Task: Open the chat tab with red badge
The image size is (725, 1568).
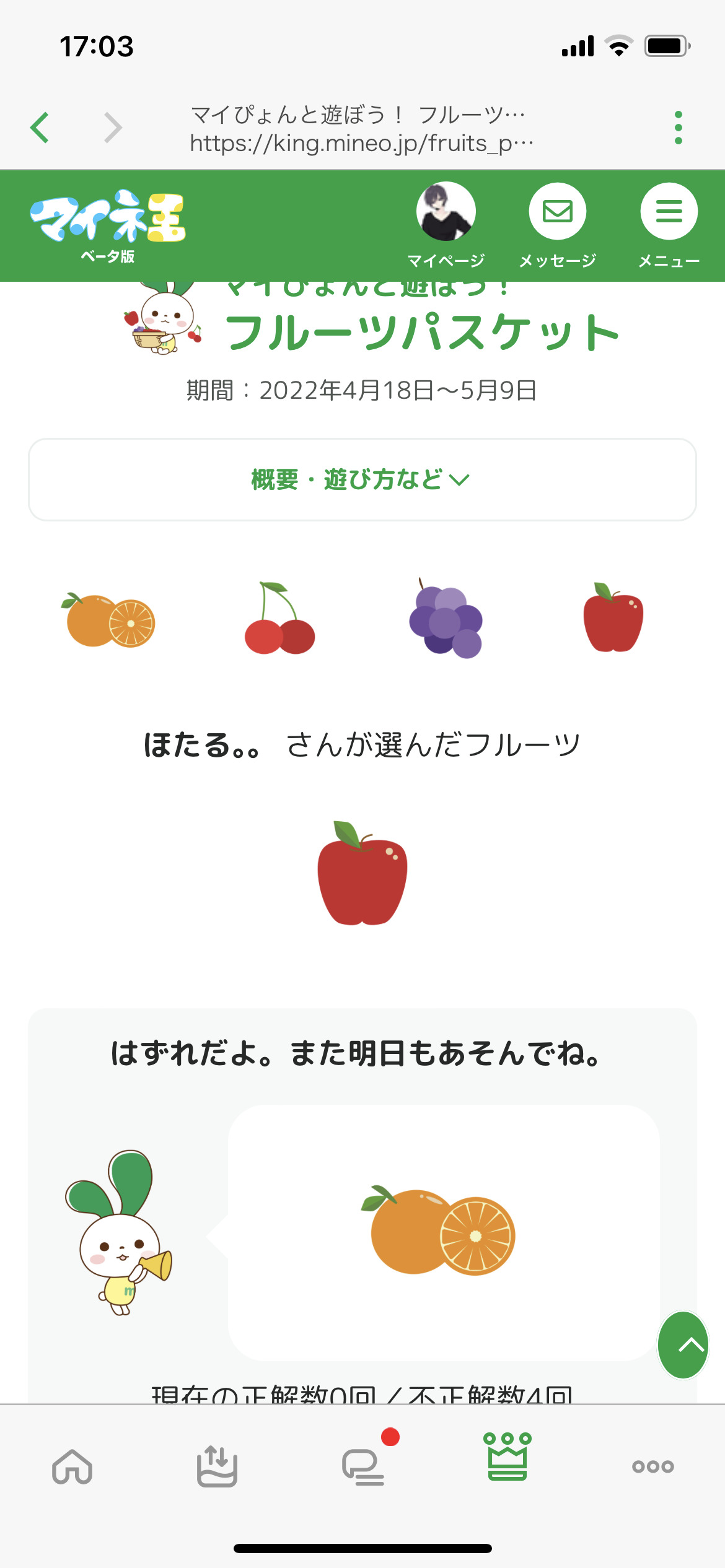Action: [x=363, y=1466]
